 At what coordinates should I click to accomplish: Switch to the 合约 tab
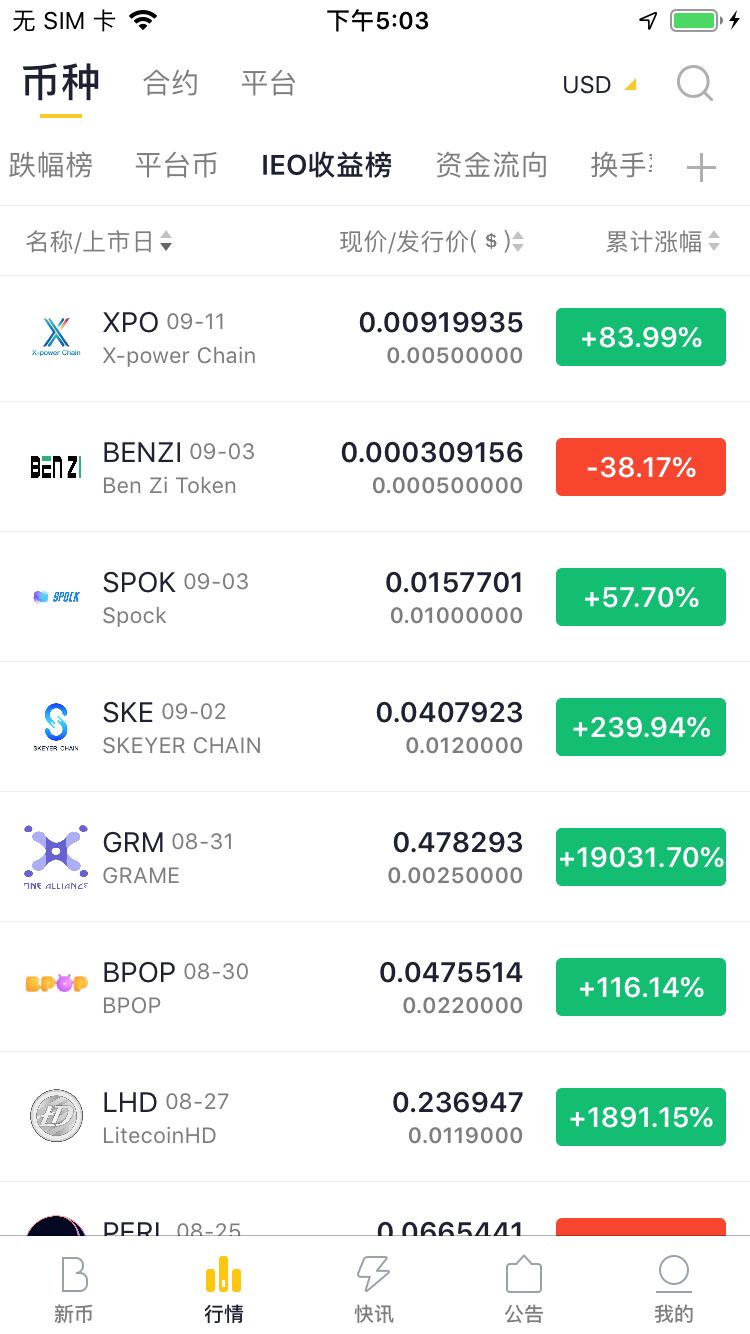coord(170,83)
